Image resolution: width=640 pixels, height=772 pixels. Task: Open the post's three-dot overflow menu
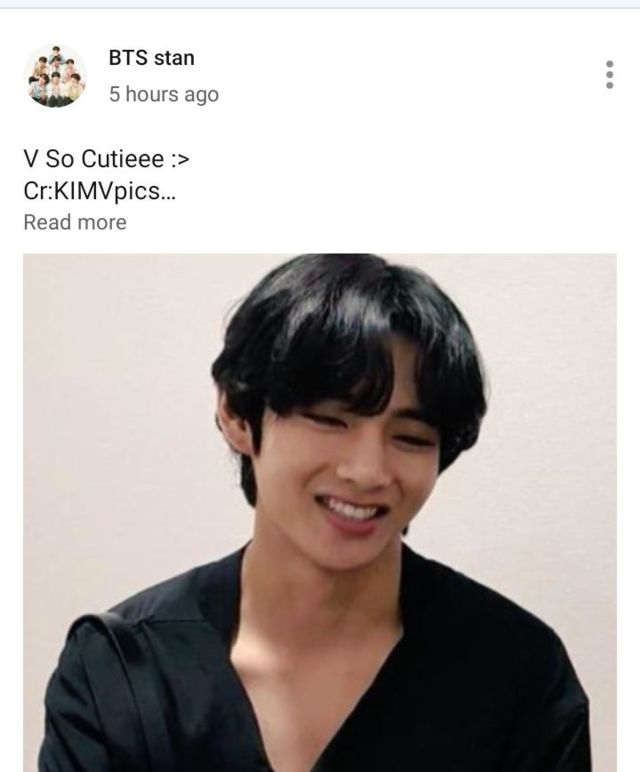[609, 75]
